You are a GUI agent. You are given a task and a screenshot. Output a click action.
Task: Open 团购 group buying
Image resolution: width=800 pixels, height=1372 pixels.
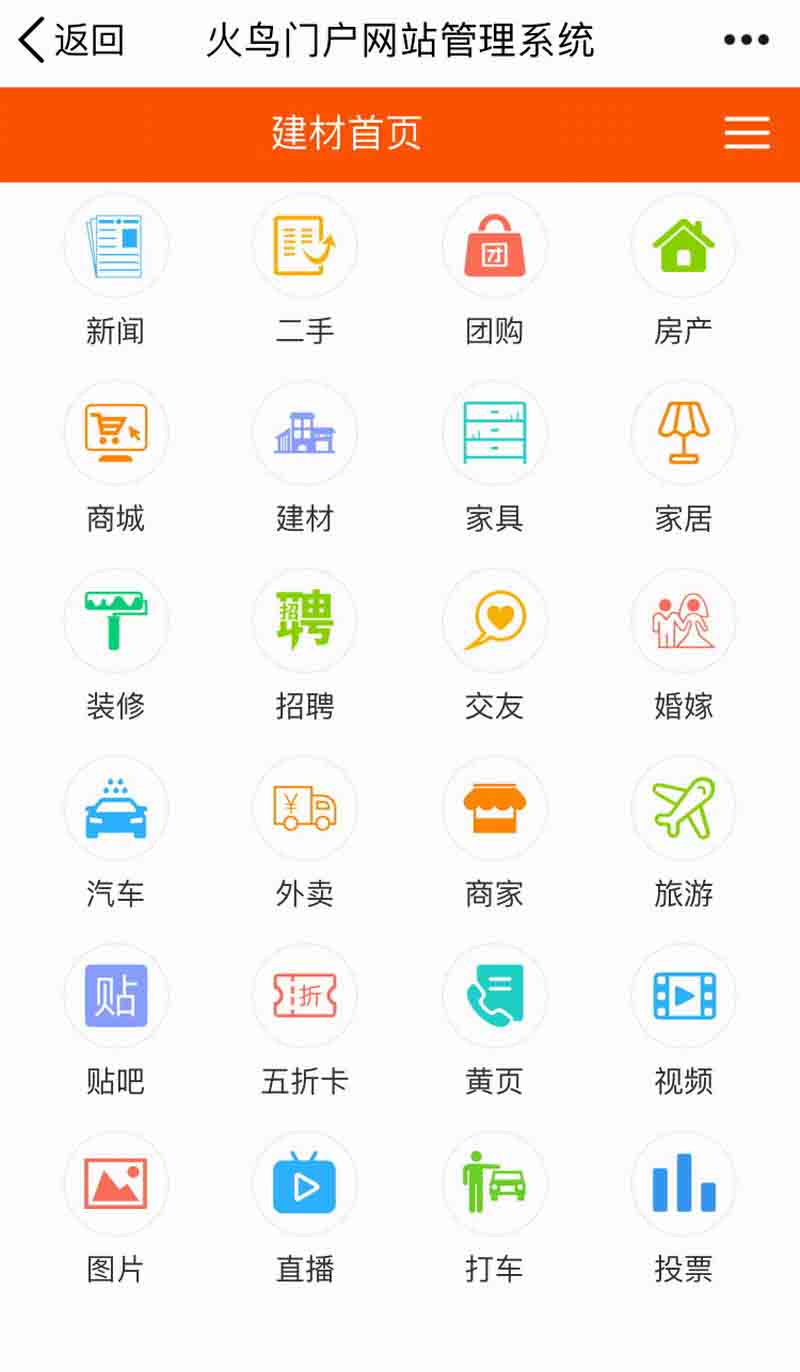[494, 246]
